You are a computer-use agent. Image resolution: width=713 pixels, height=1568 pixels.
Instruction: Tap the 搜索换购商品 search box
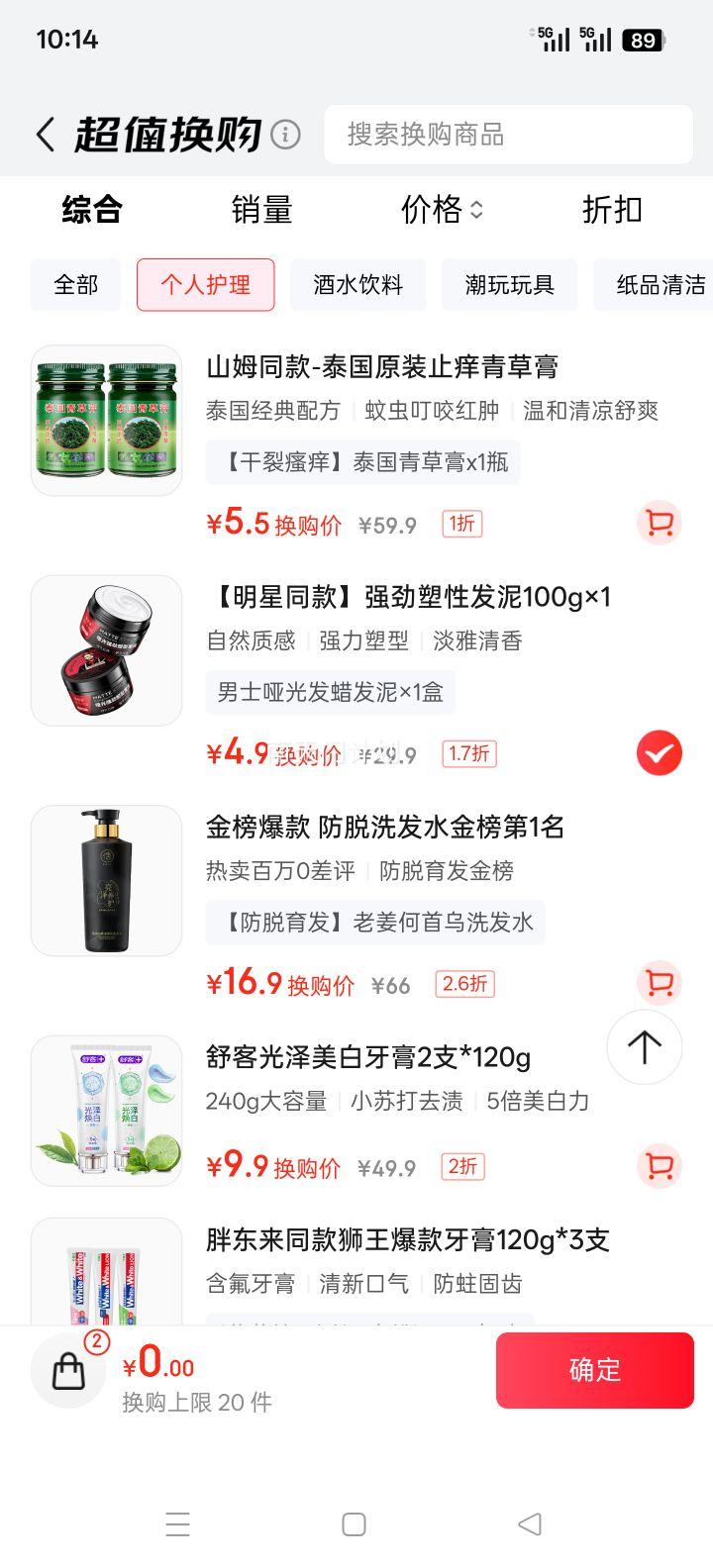coord(508,135)
